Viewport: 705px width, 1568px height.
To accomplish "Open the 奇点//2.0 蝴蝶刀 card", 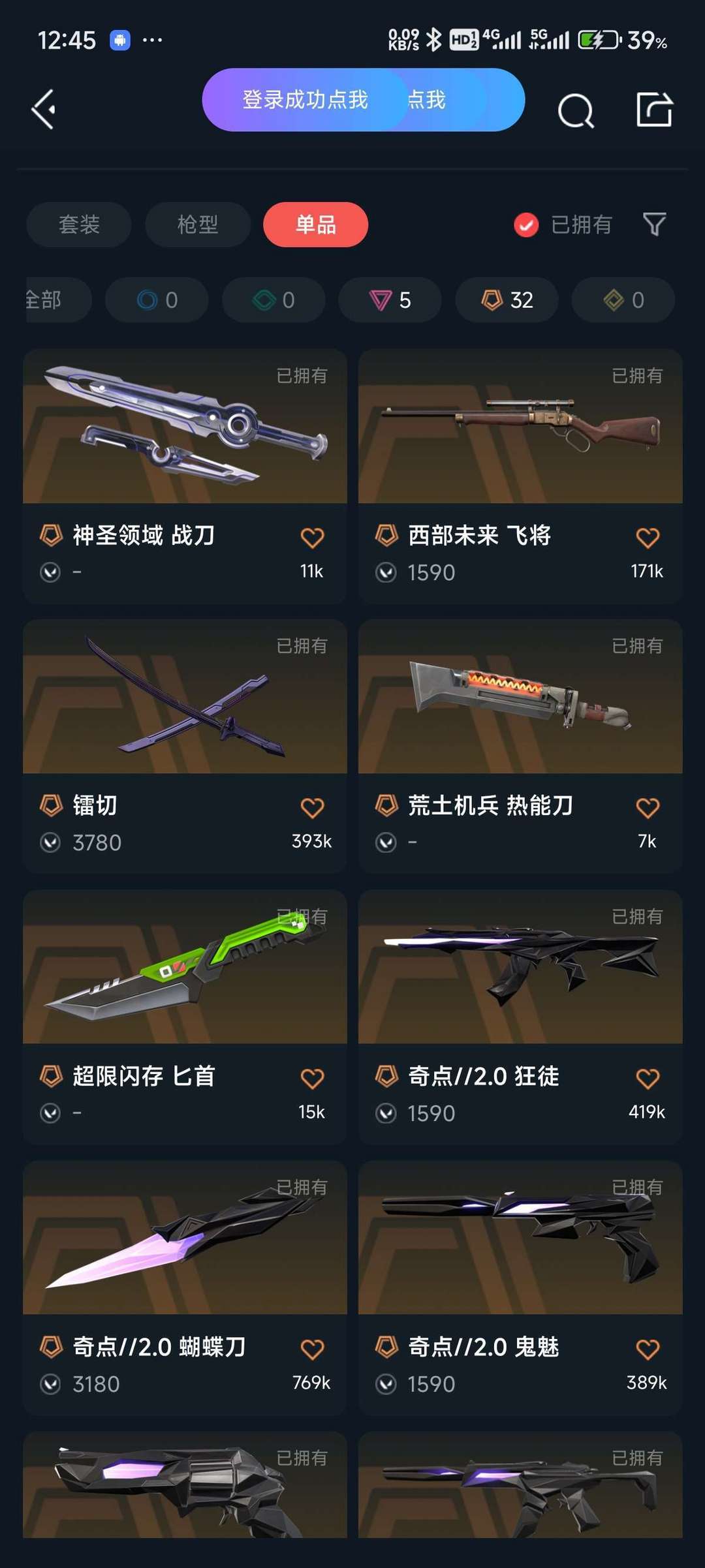I will 185,1287.
